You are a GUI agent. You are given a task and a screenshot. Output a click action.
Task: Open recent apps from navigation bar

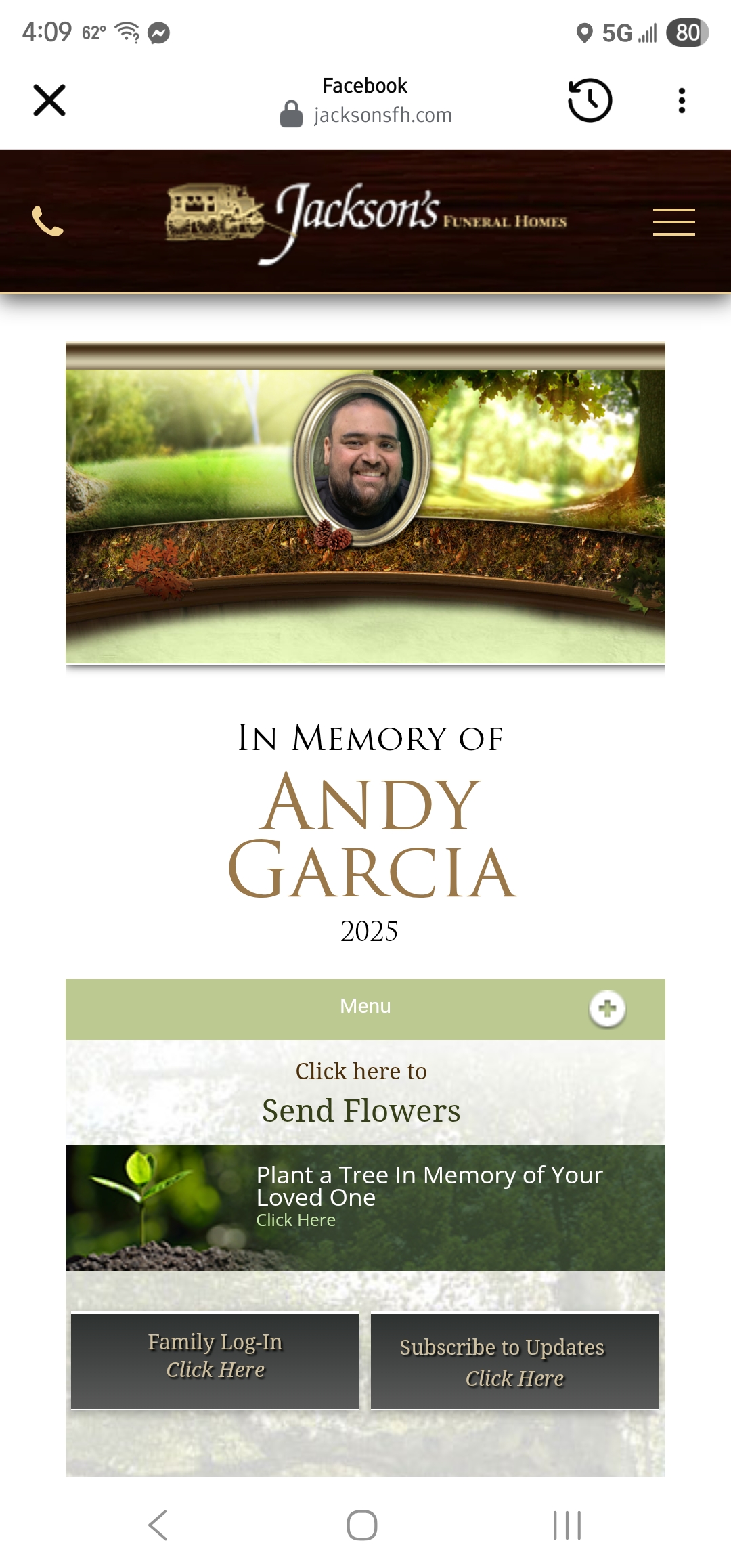[x=567, y=1525]
